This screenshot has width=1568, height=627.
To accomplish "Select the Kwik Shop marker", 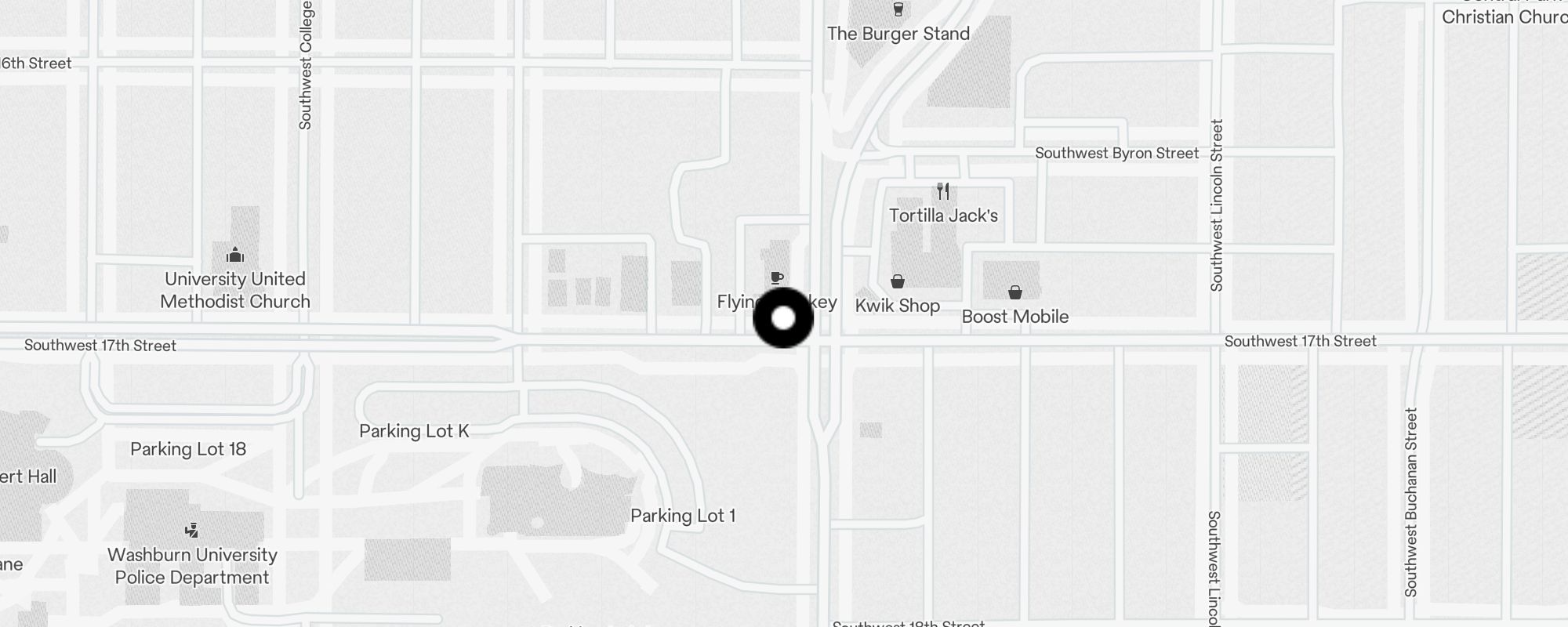I will point(898,281).
